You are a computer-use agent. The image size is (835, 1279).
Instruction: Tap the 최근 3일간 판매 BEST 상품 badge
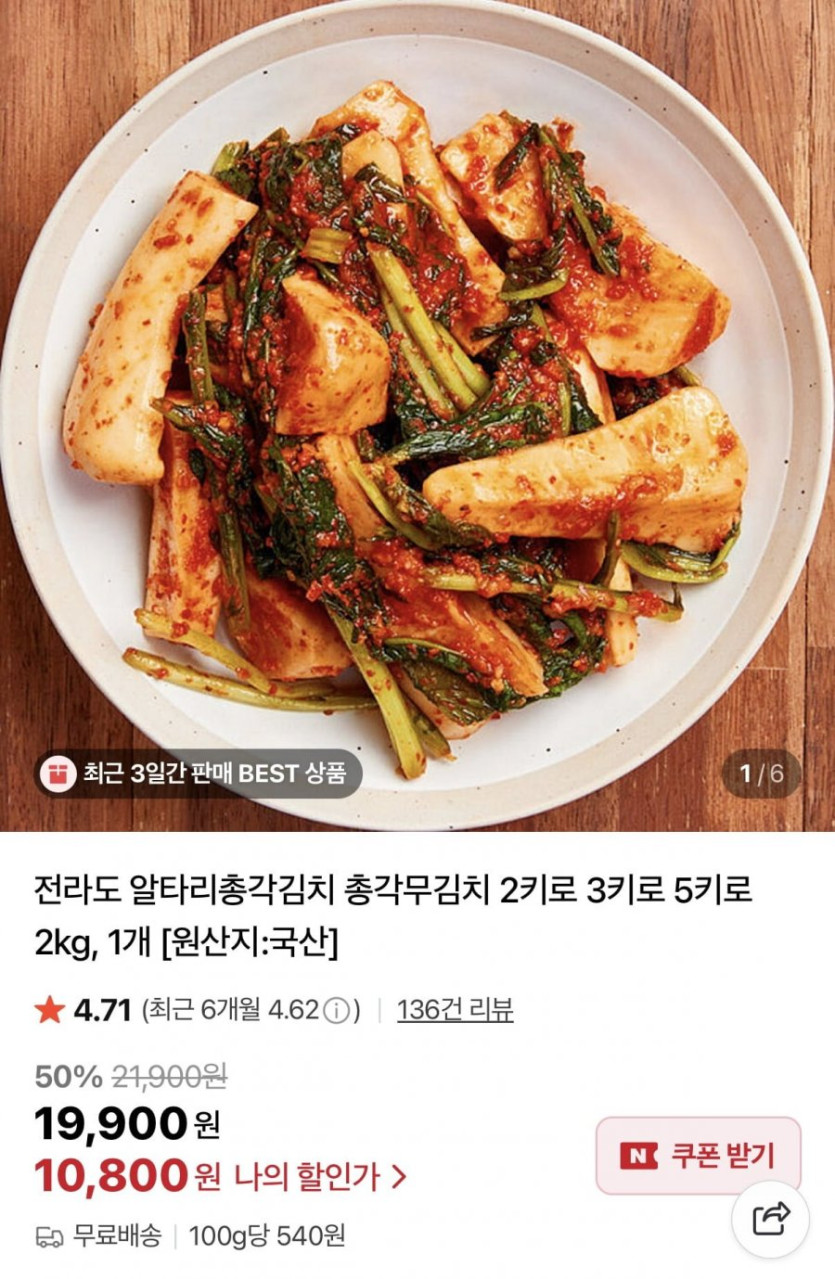[x=198, y=773]
